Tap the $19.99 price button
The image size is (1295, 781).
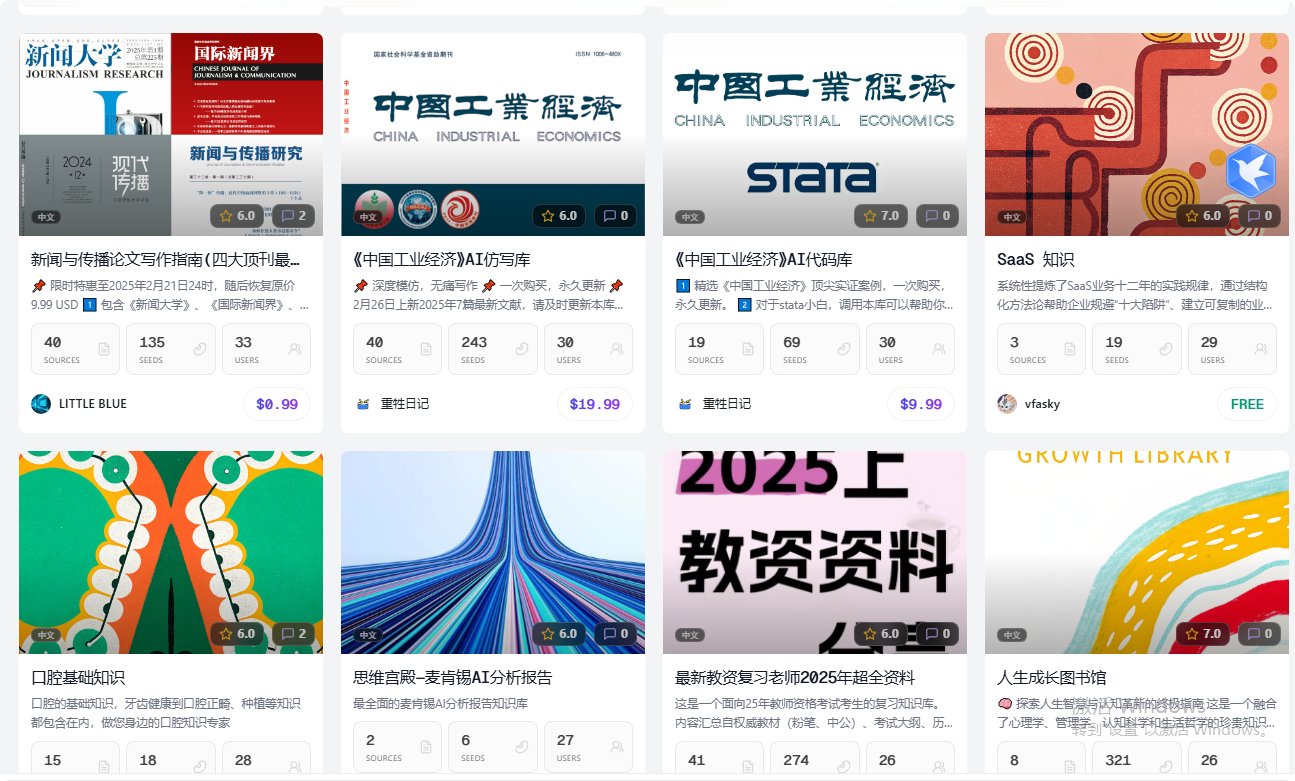click(x=594, y=404)
